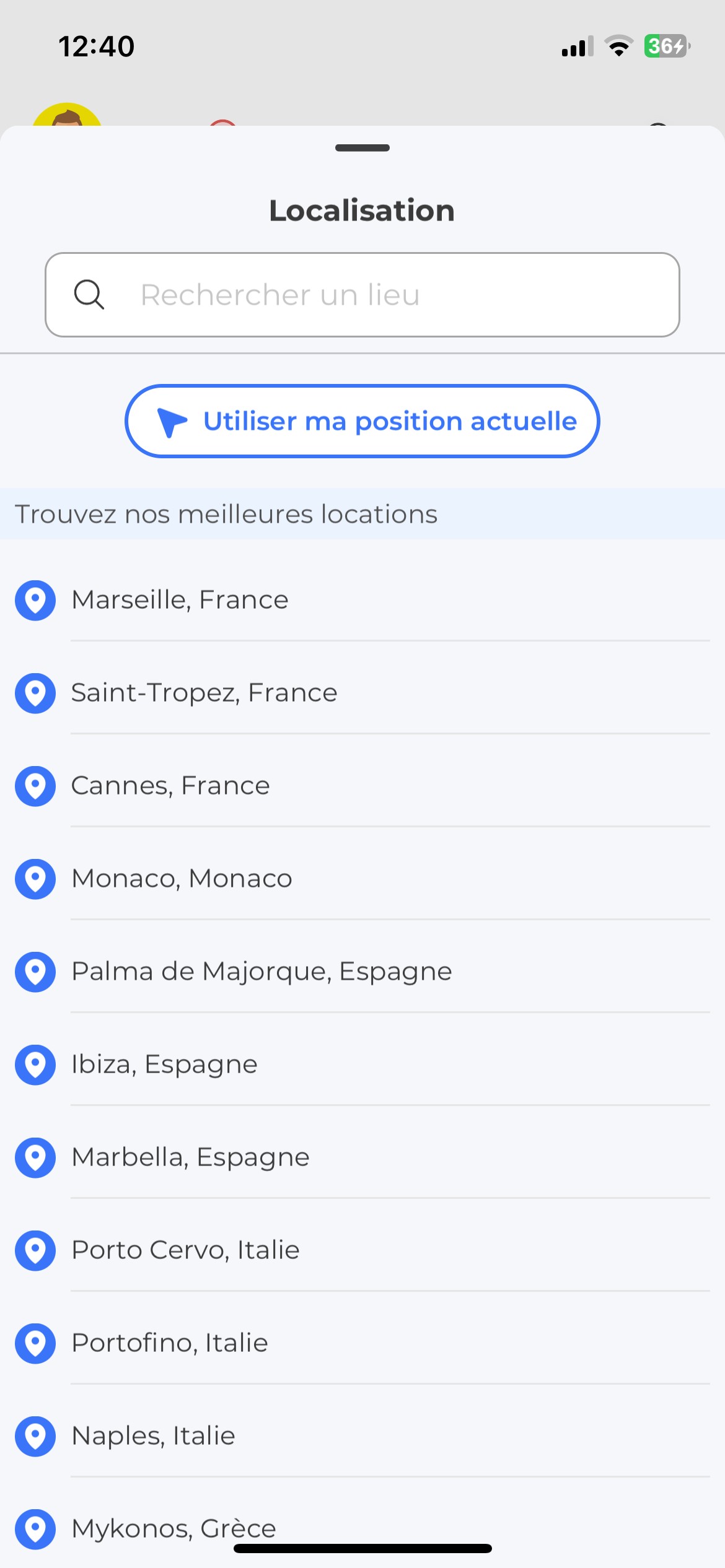Choose Ibiza, Espagne
Viewport: 725px width, 1568px height.
pyautogui.click(x=164, y=1064)
